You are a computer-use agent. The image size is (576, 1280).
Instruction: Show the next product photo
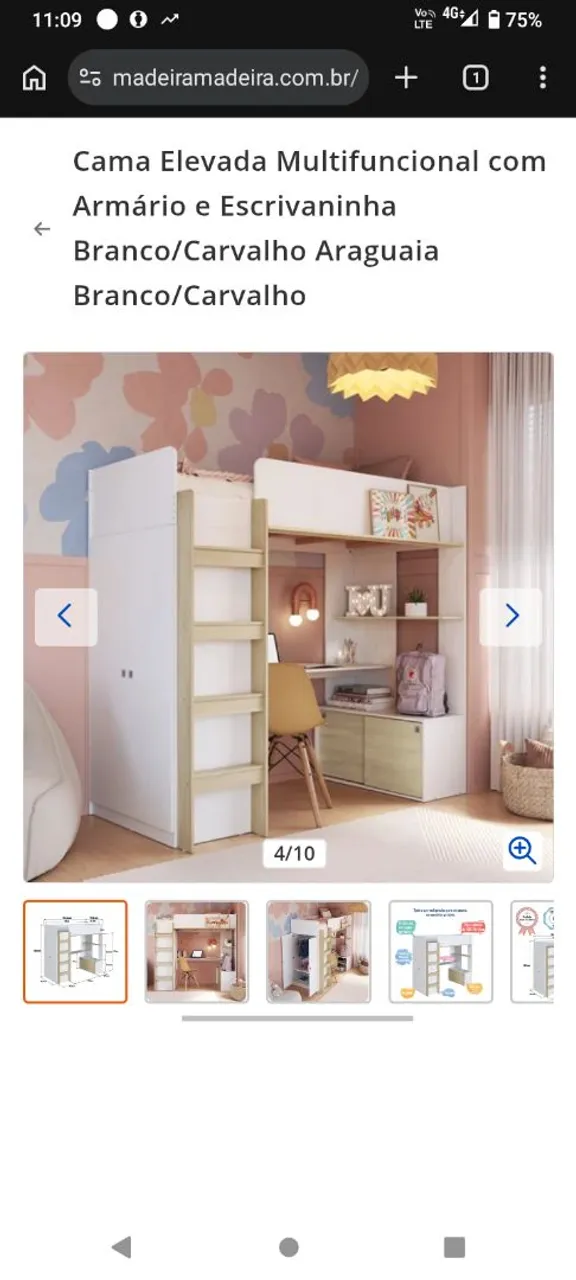pyautogui.click(x=511, y=617)
